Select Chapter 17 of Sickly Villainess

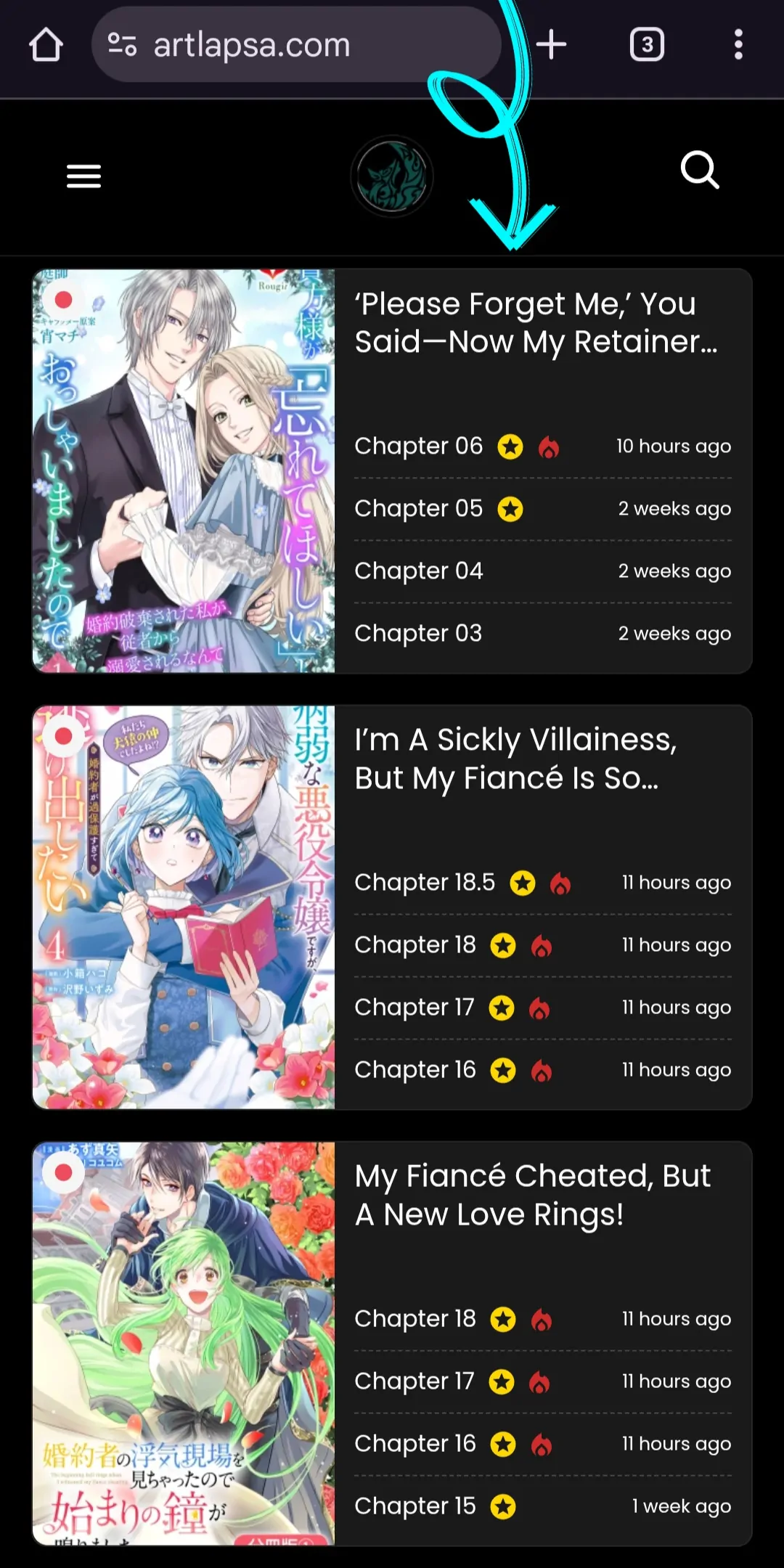coord(414,1007)
